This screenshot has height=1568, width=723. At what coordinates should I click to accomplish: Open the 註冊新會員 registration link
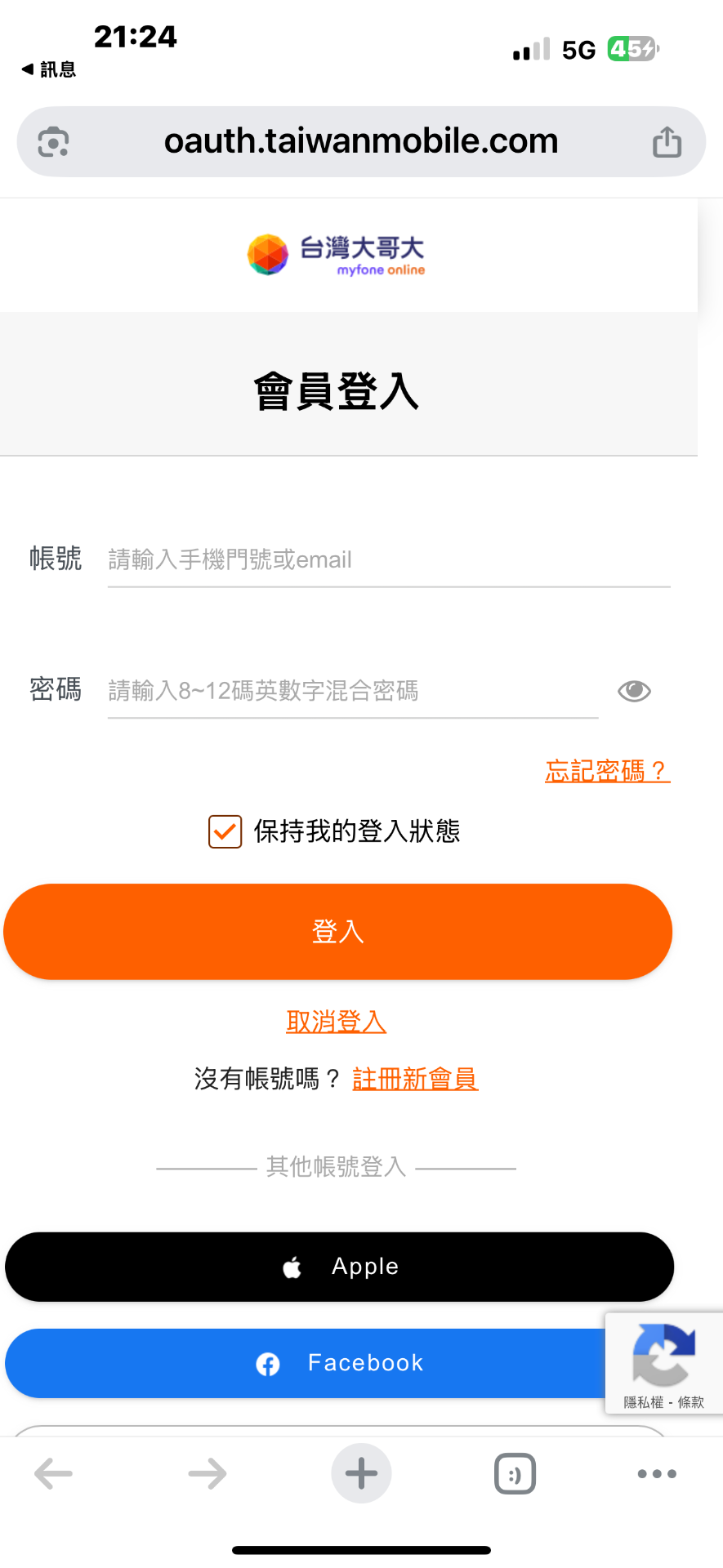415,1079
